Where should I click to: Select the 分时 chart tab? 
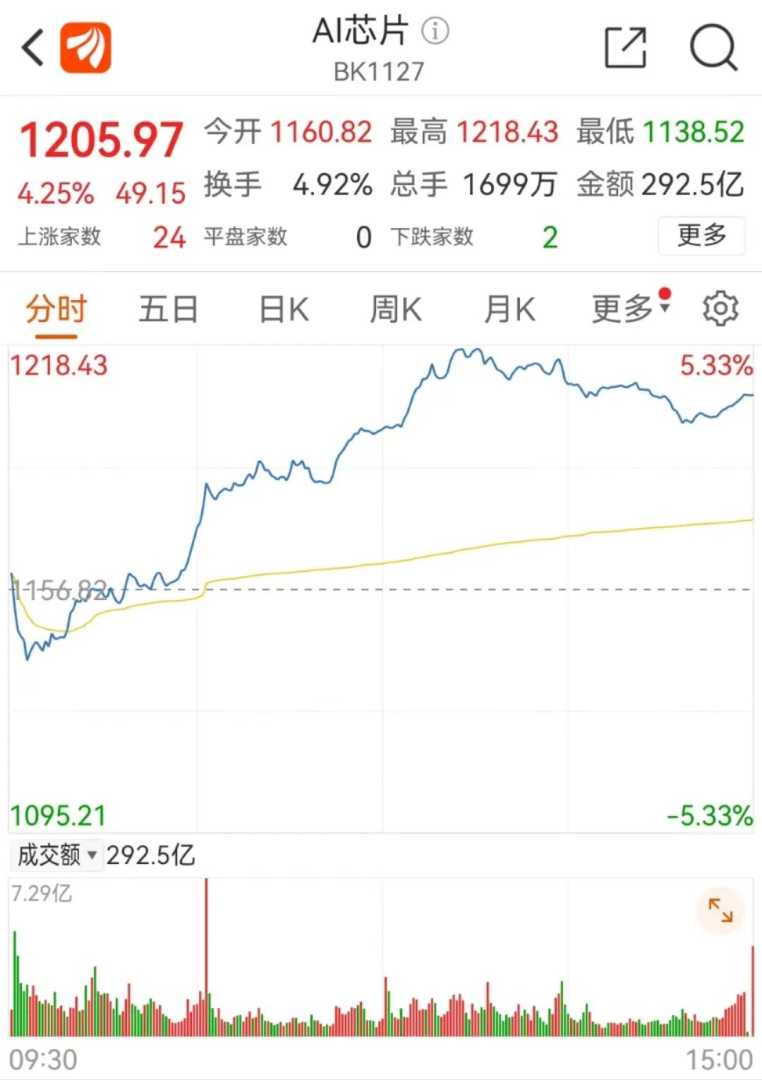pos(56,309)
